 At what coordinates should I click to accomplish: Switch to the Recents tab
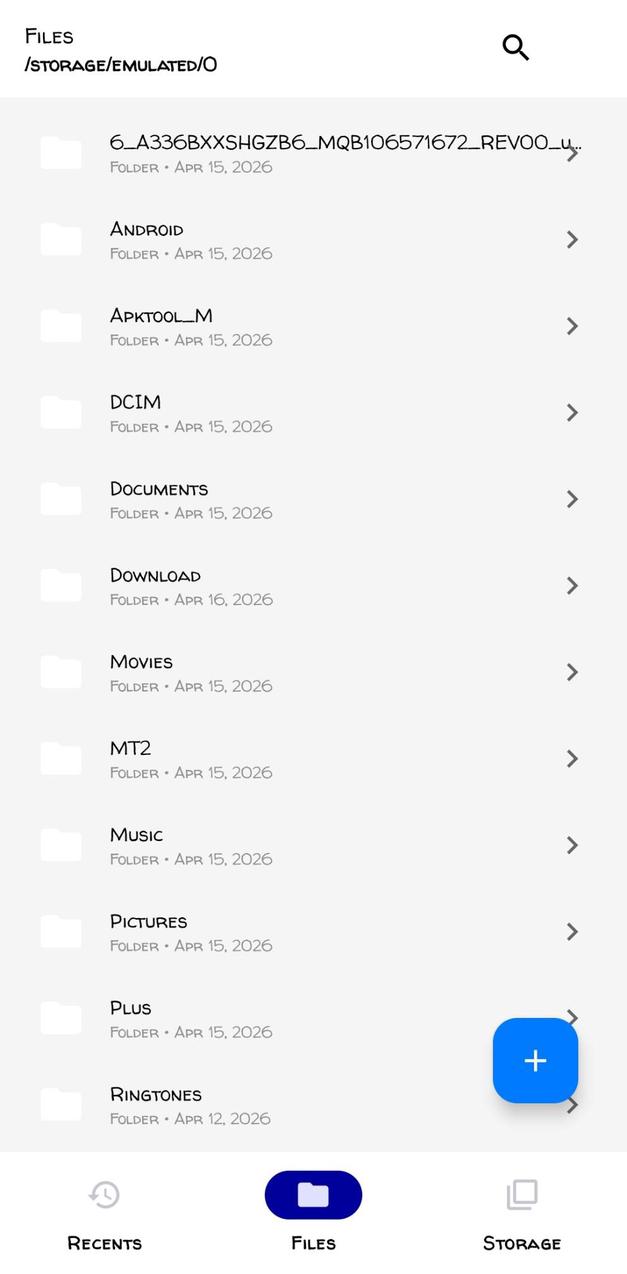(104, 1214)
